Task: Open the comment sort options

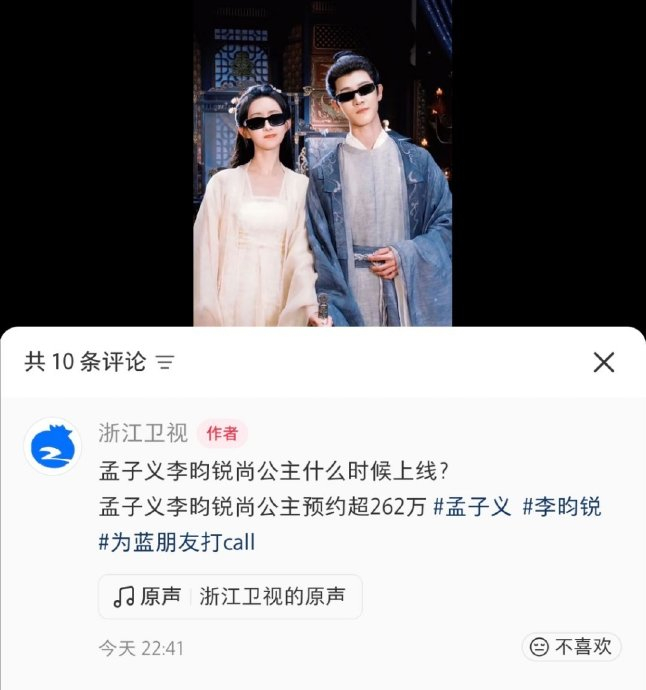Action: click(x=166, y=362)
